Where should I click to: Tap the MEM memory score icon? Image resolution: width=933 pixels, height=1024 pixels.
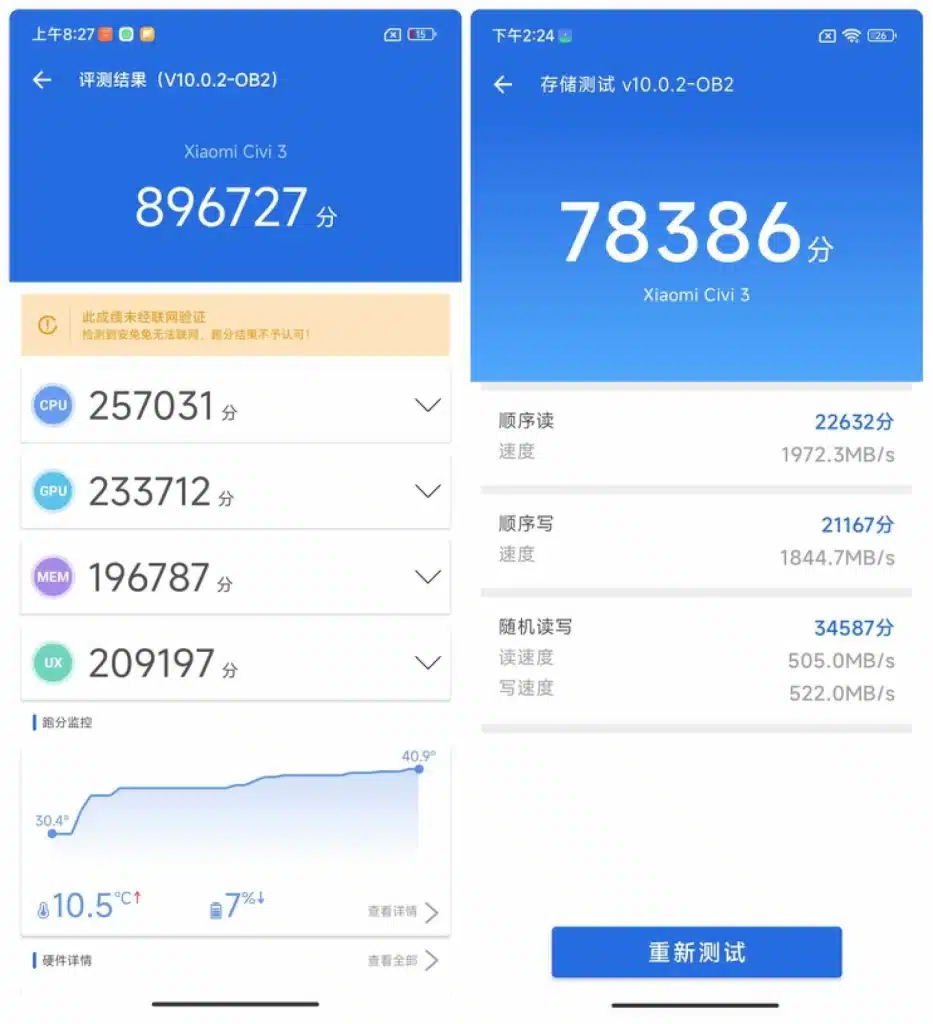click(x=52, y=577)
